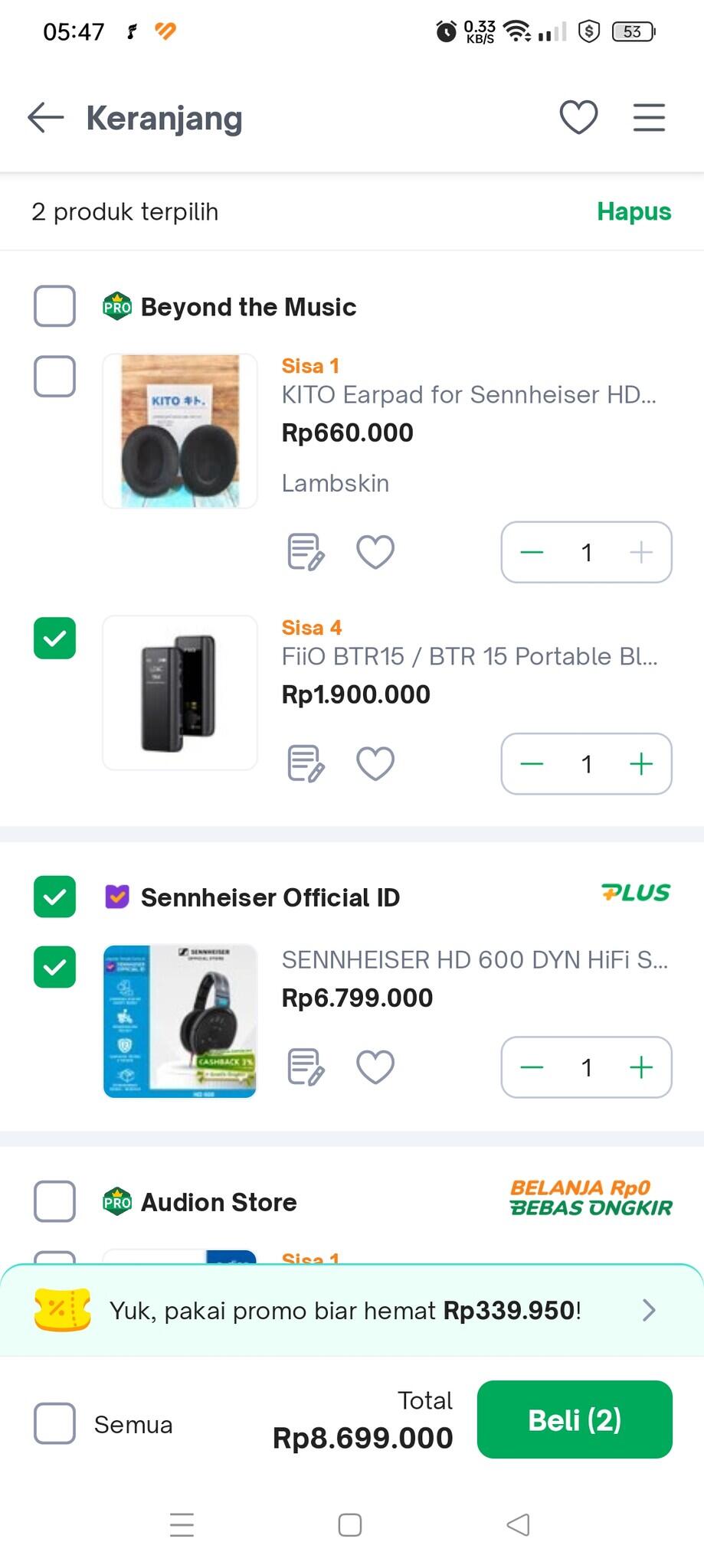Viewport: 704px width, 1568px height.
Task: Open the promo savings details via the chevron
Action: (x=649, y=1309)
